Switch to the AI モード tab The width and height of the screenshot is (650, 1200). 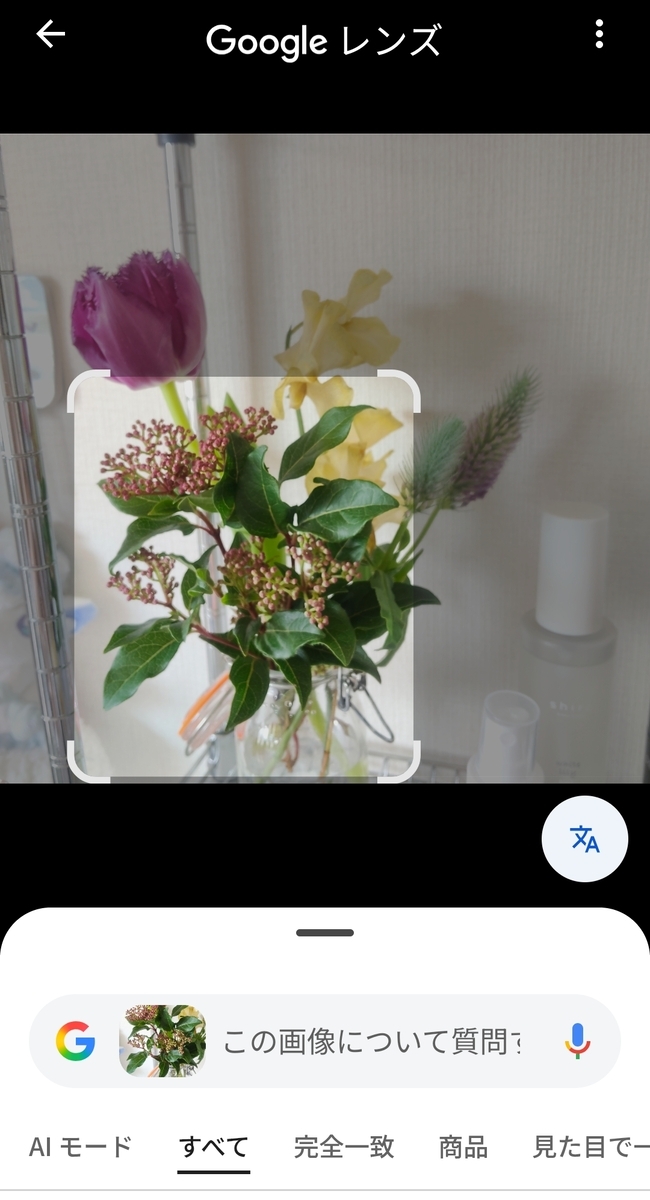(x=80, y=1147)
